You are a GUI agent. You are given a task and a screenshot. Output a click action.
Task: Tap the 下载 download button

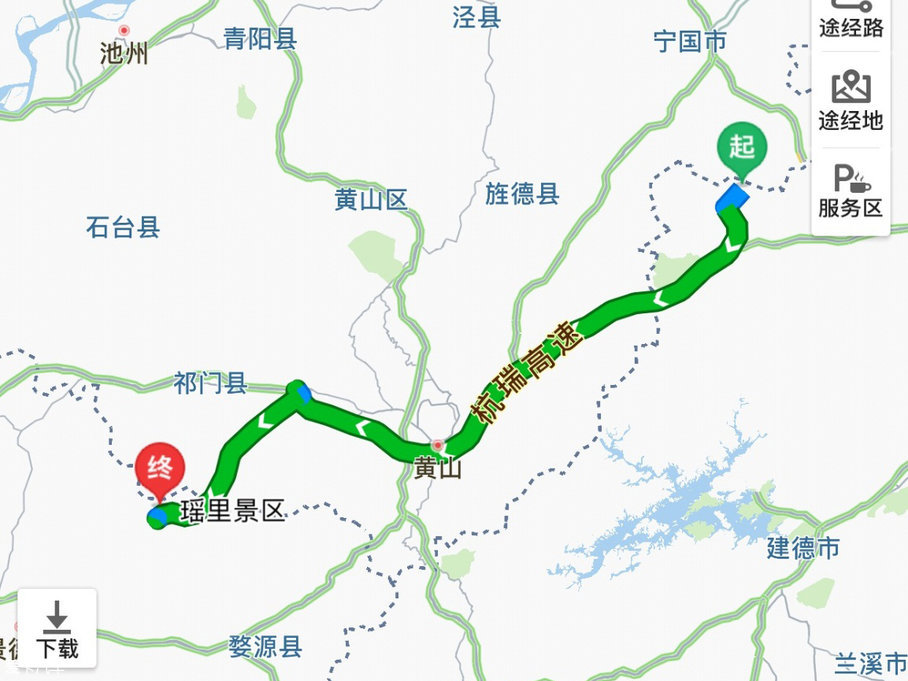pos(57,628)
